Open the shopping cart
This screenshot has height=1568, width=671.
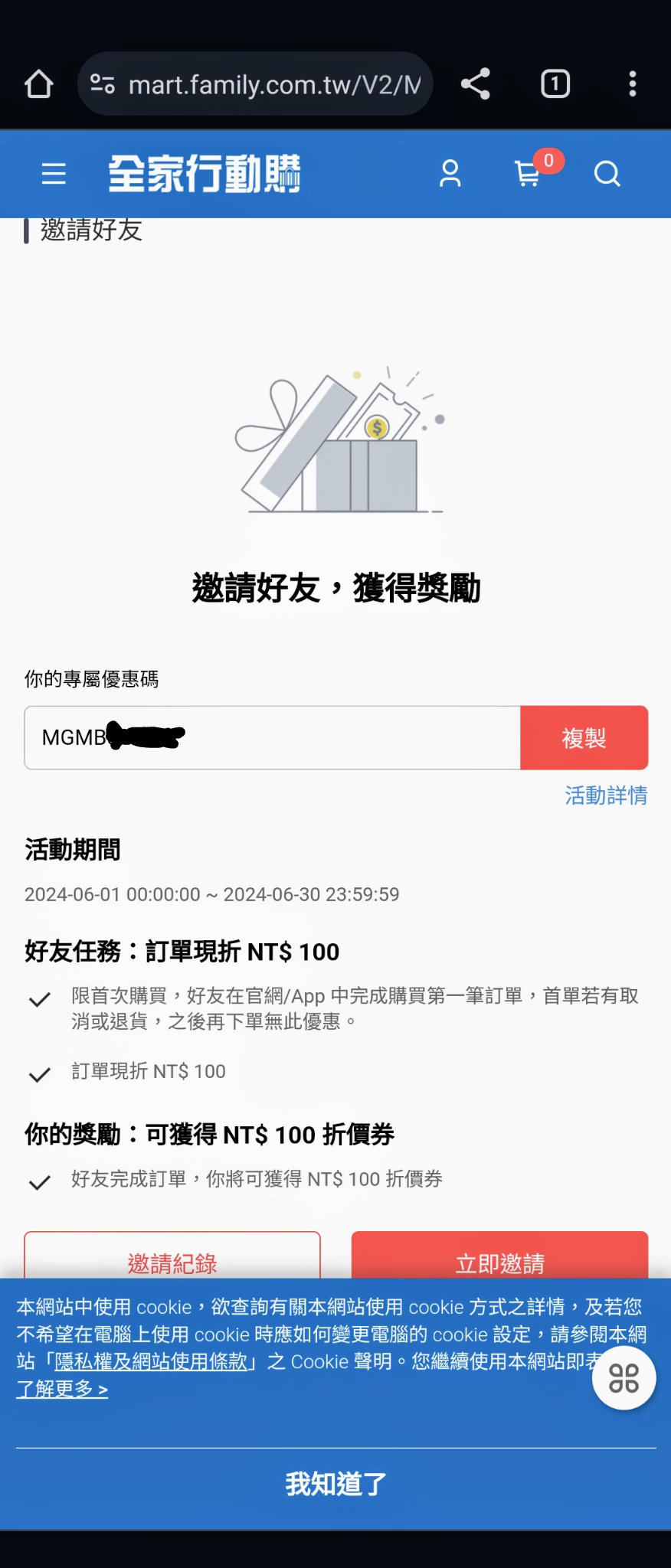tap(528, 174)
